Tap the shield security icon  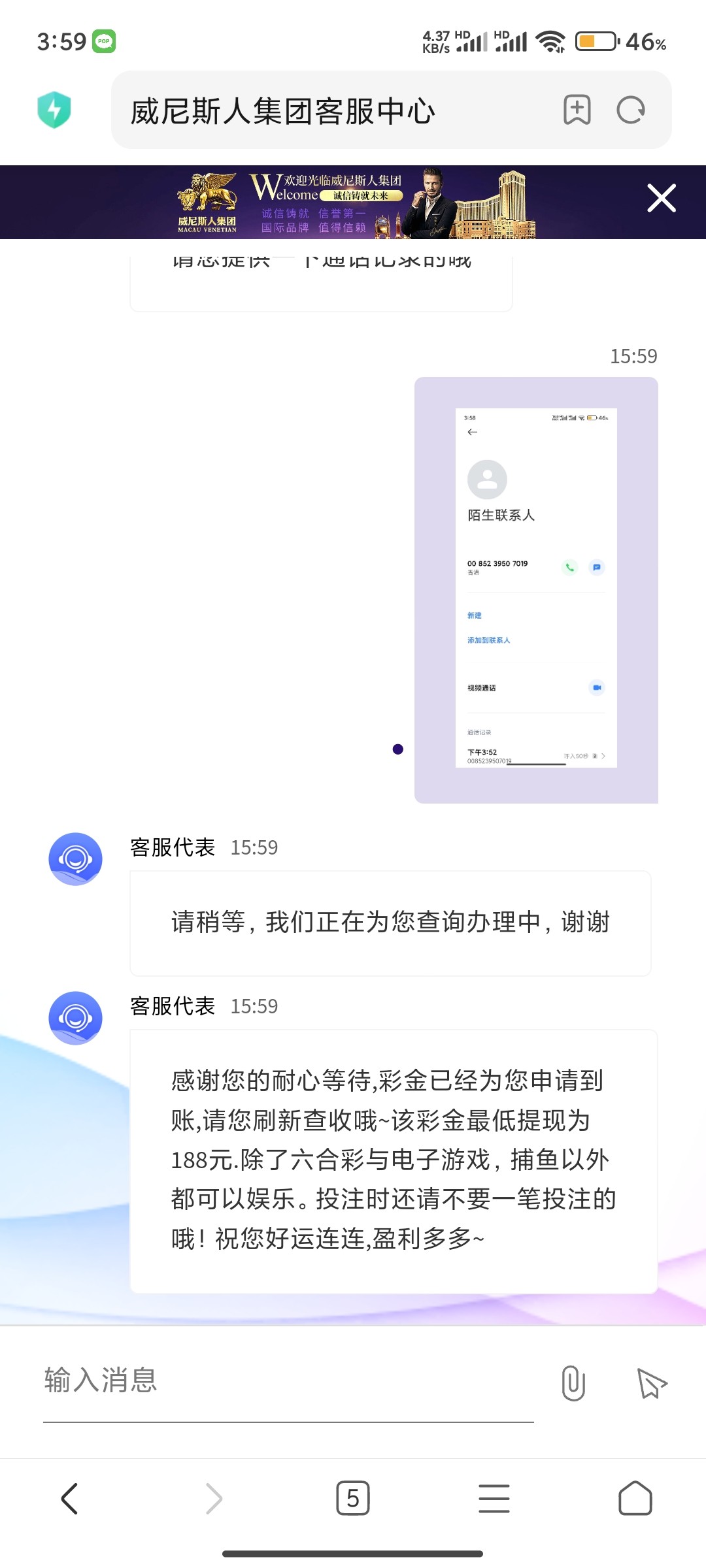54,110
